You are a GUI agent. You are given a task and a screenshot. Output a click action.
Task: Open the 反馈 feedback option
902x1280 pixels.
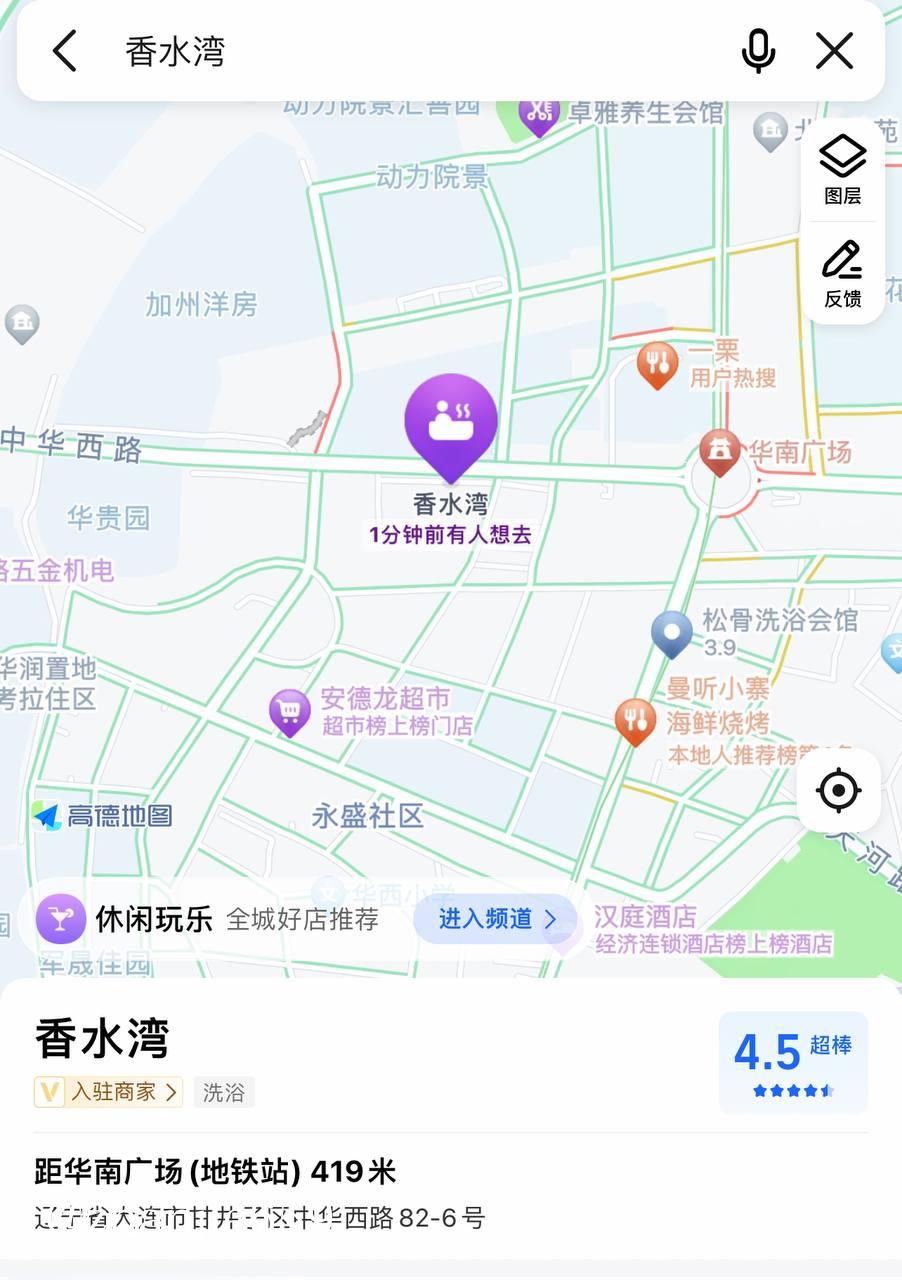point(842,272)
